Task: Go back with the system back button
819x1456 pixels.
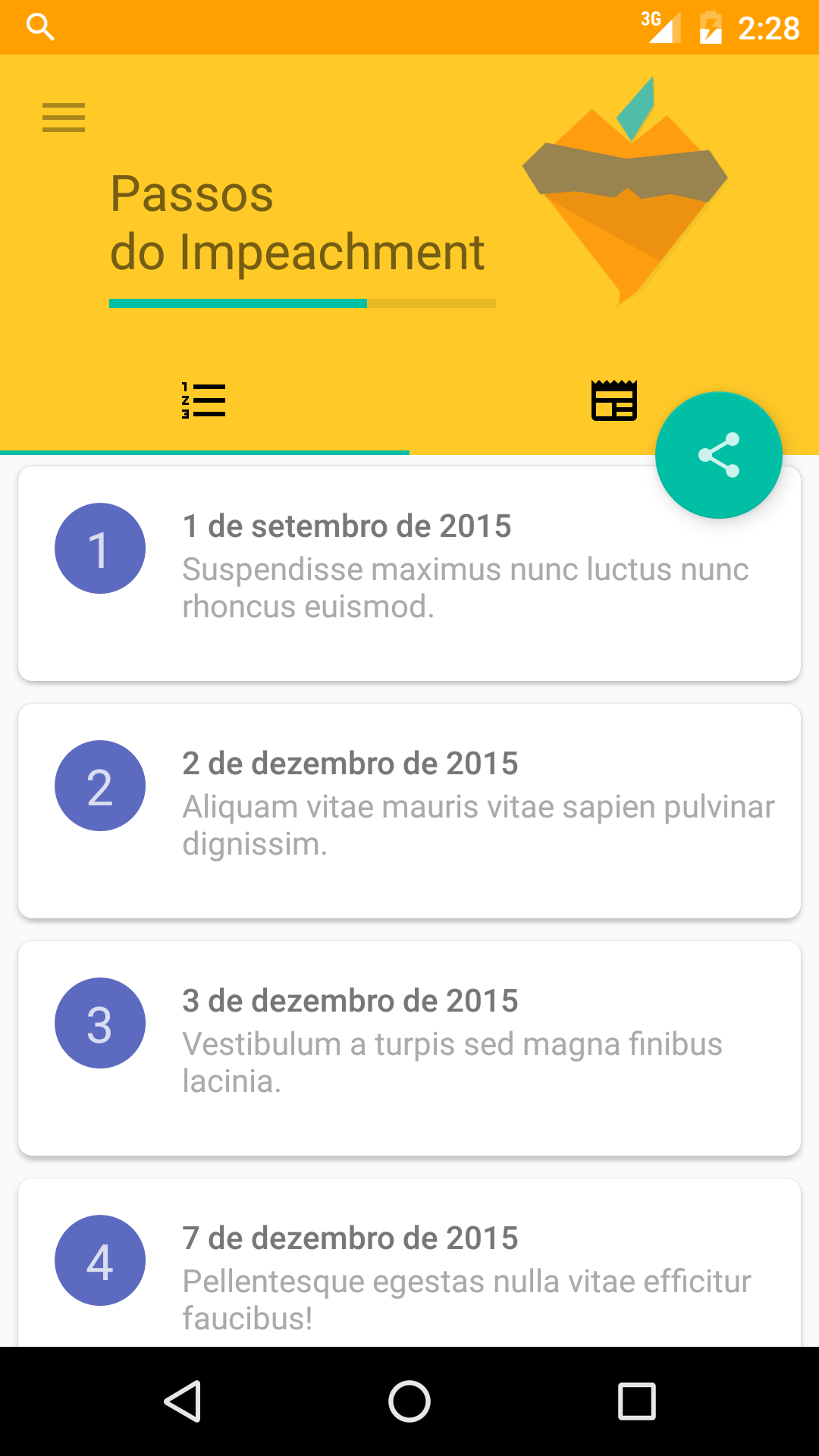Action: click(183, 1401)
